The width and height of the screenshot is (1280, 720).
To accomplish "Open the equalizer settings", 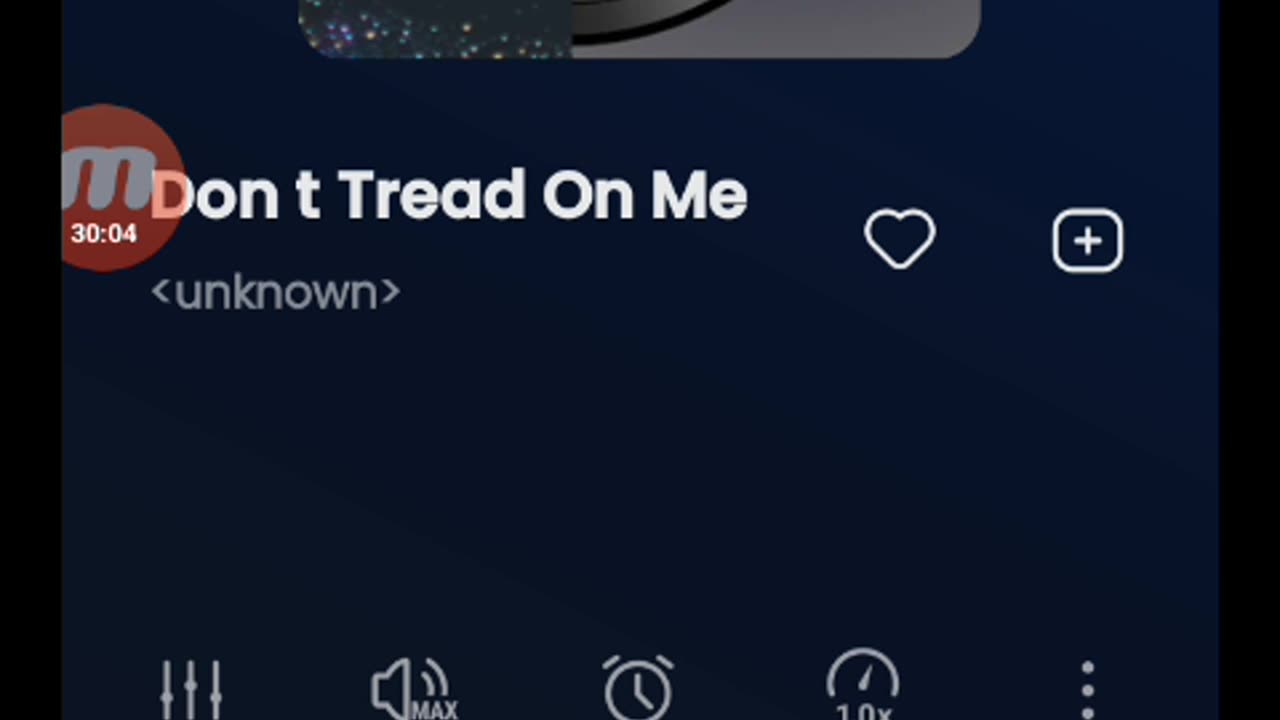I will pyautogui.click(x=191, y=690).
